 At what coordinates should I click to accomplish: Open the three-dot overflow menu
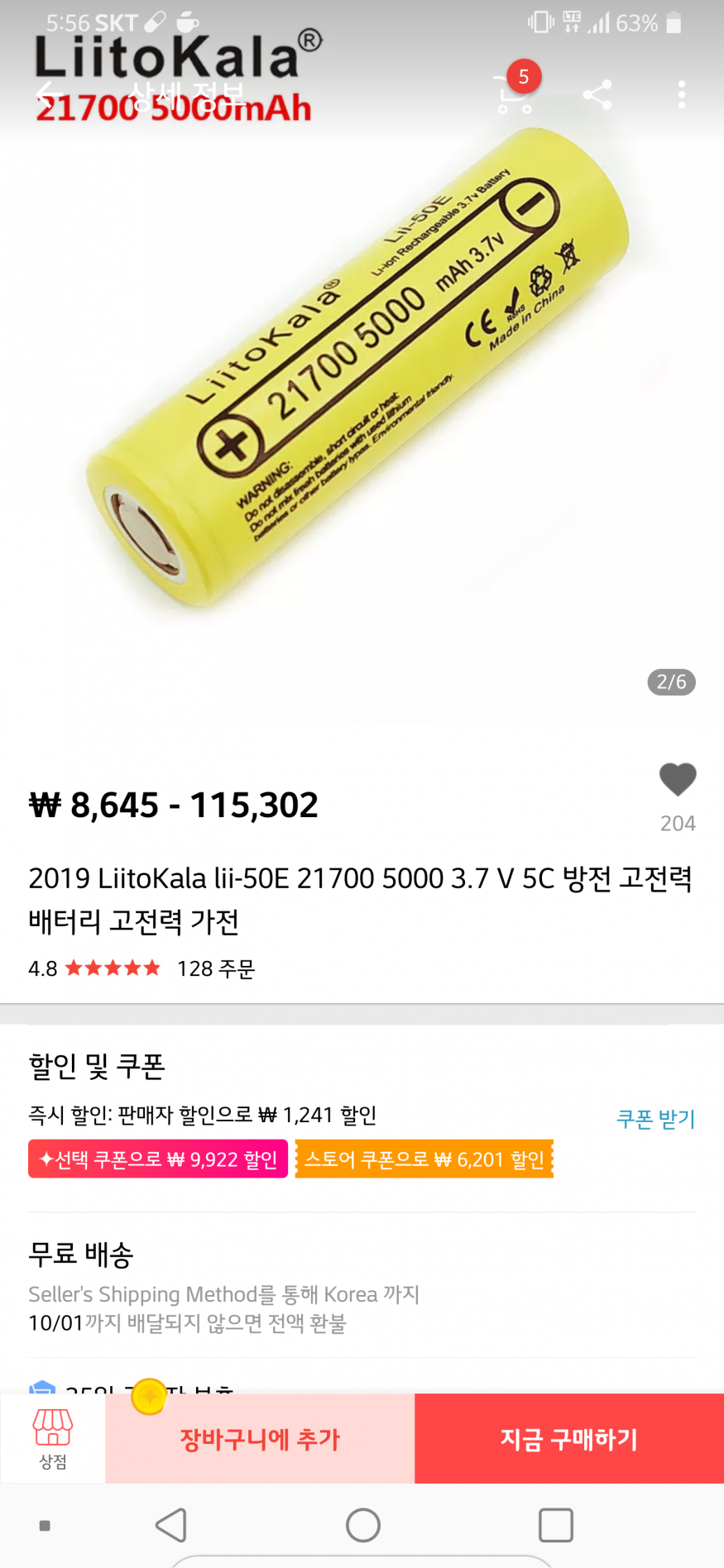681,94
